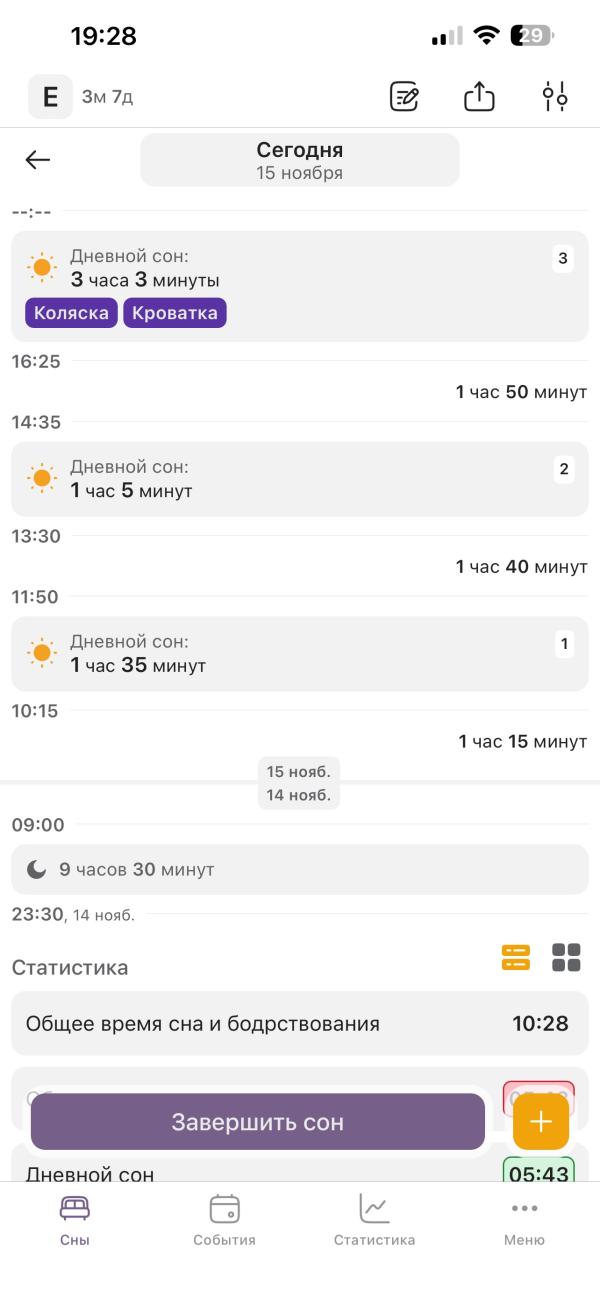The width and height of the screenshot is (600, 1297).
Task: Select the Кроватка tag
Action: pos(174,313)
